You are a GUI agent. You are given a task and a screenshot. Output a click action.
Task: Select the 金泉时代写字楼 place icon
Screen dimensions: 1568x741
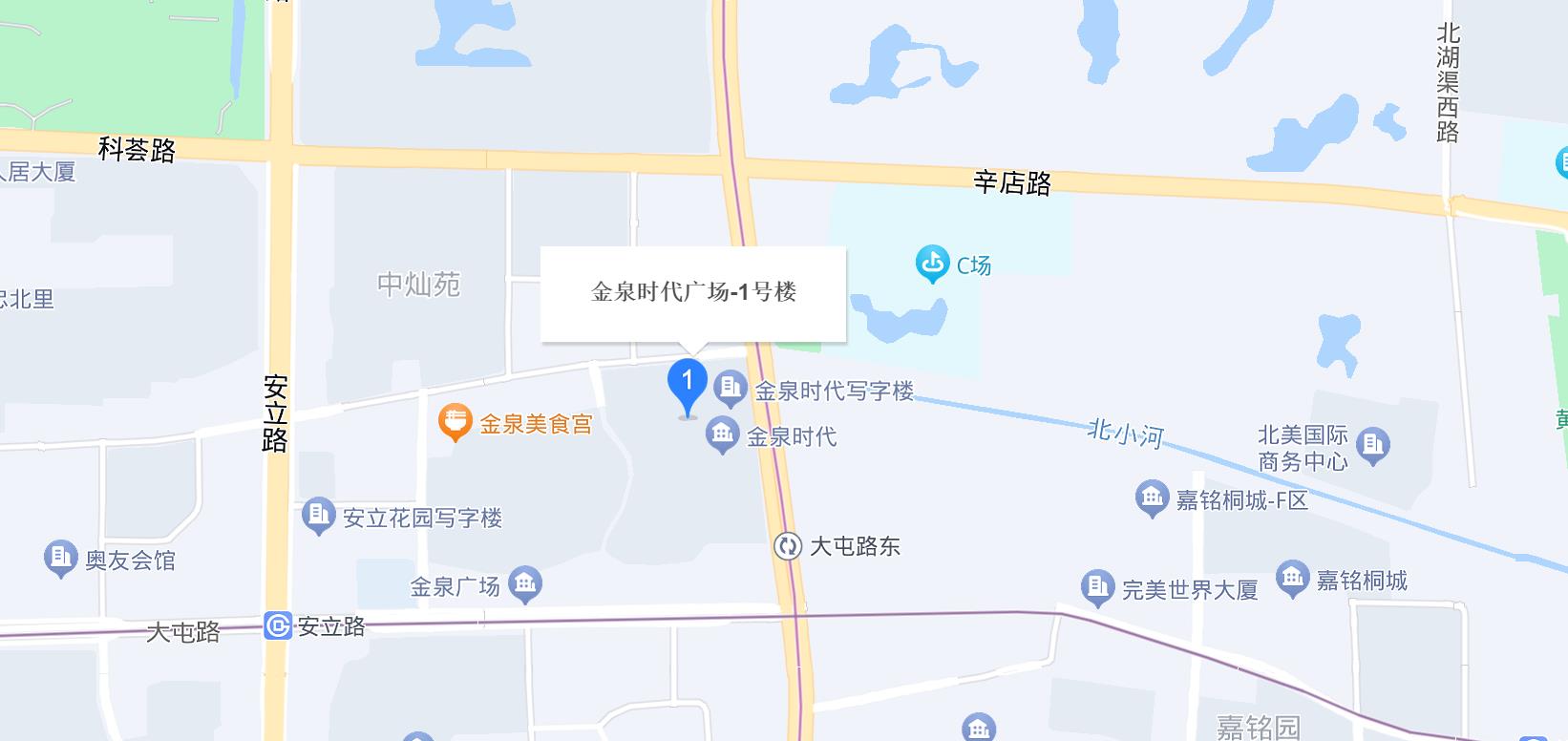point(731,388)
